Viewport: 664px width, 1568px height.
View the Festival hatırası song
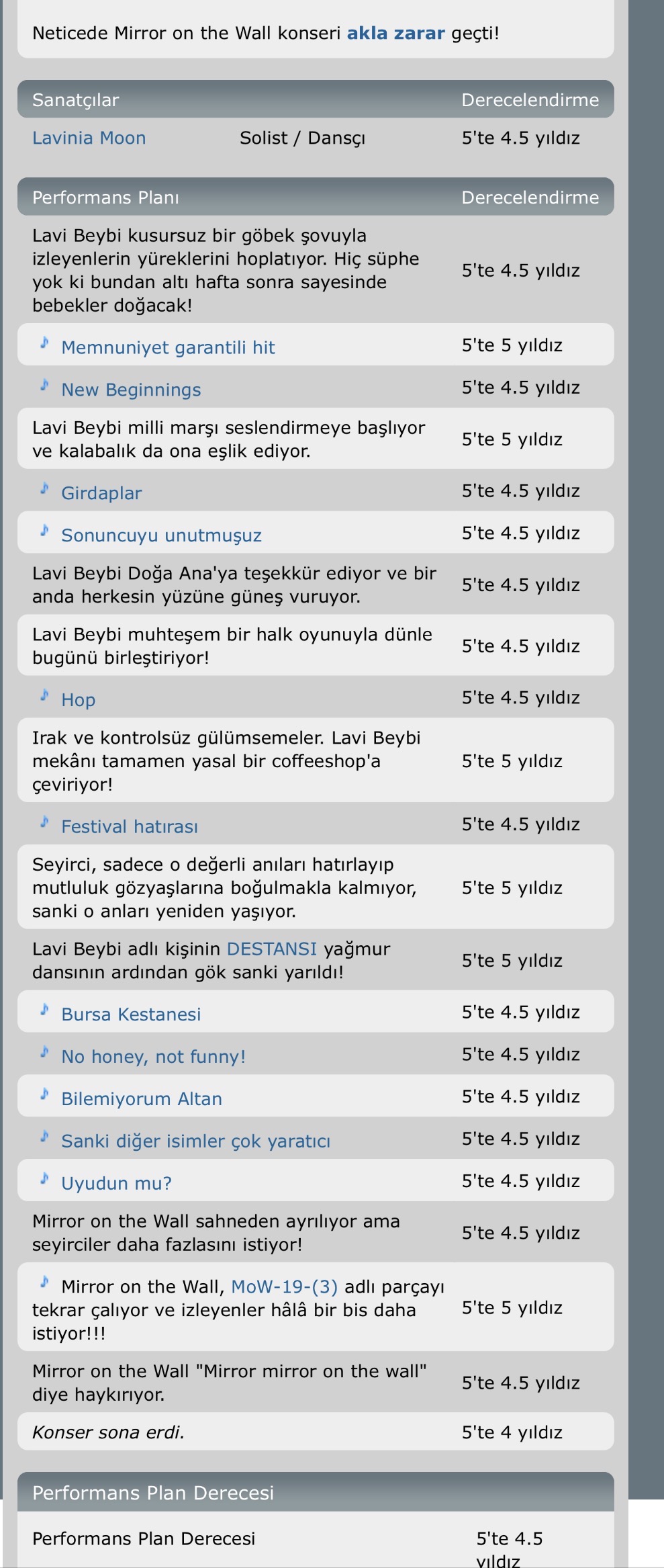pyautogui.click(x=130, y=826)
